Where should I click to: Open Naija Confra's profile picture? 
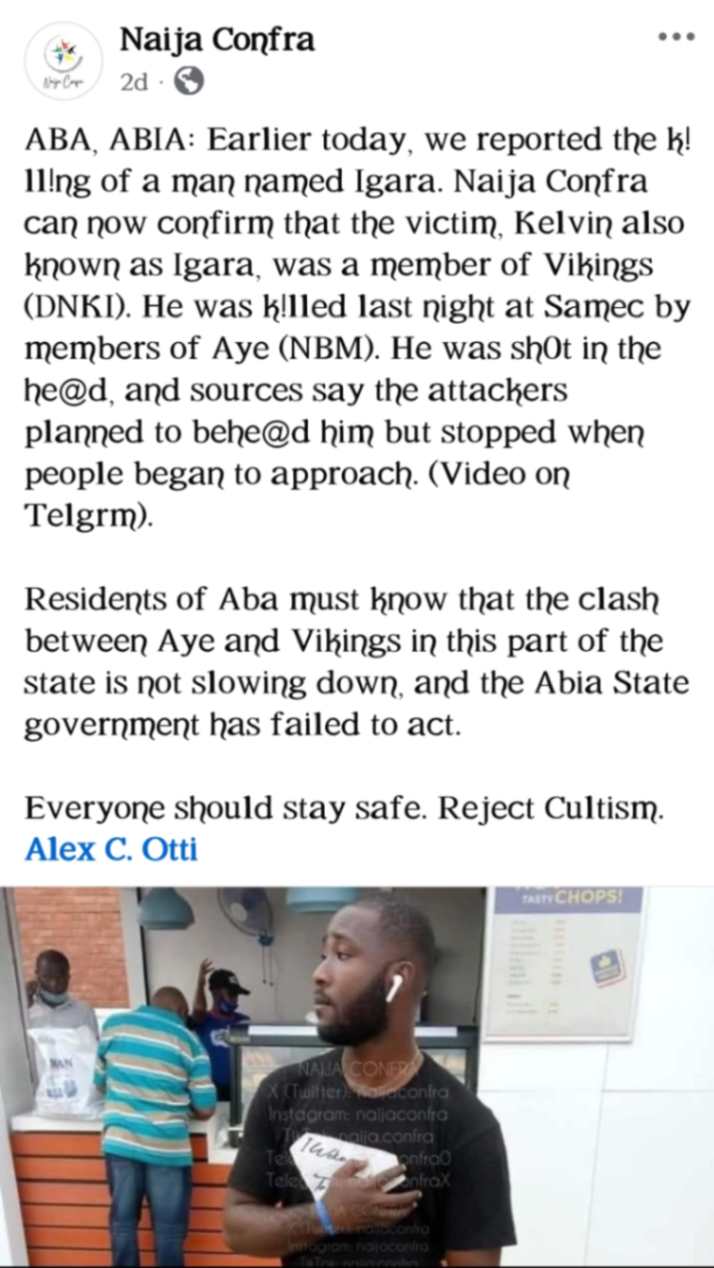63,61
